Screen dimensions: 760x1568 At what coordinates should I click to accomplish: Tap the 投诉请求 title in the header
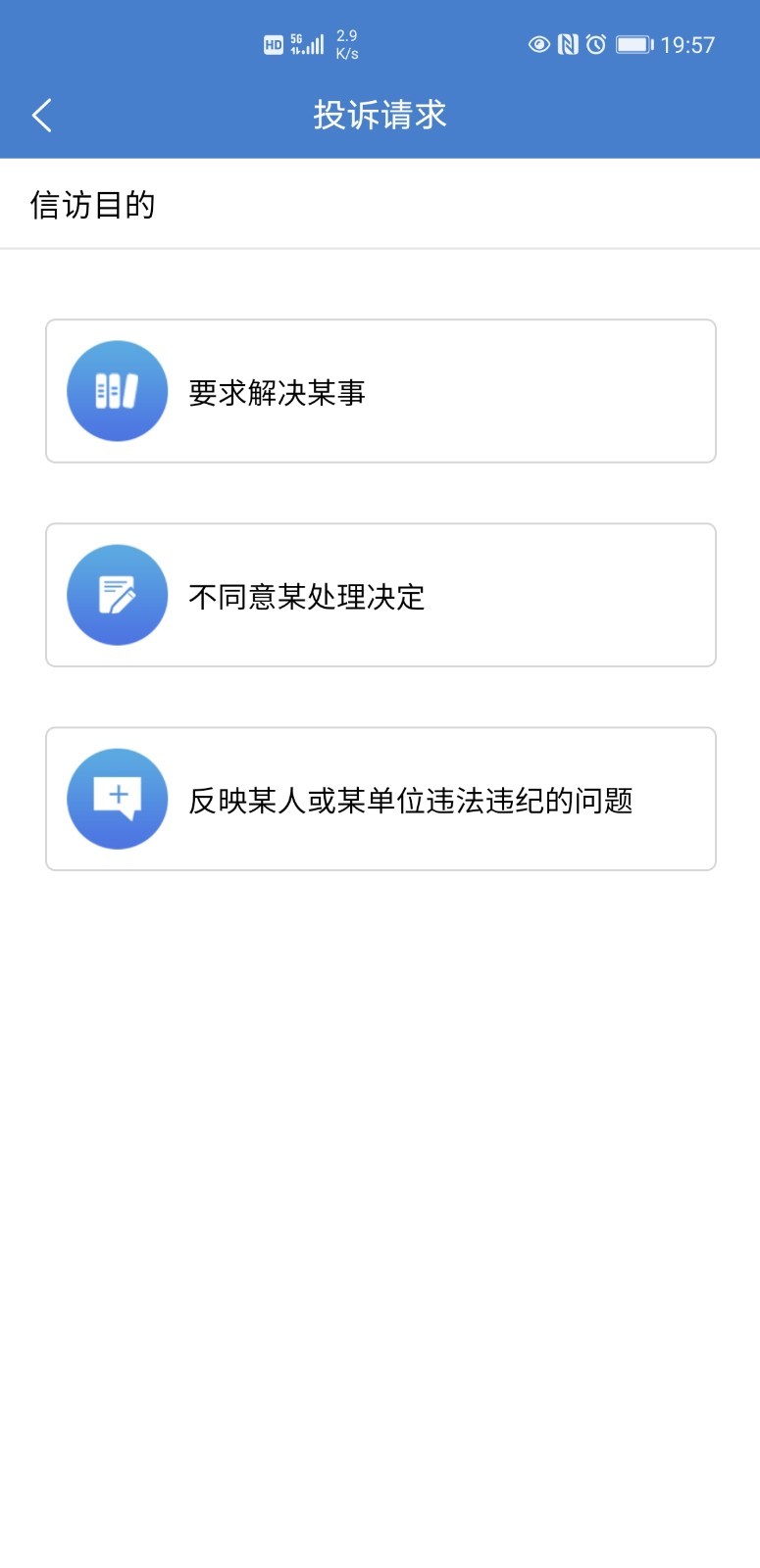click(380, 115)
